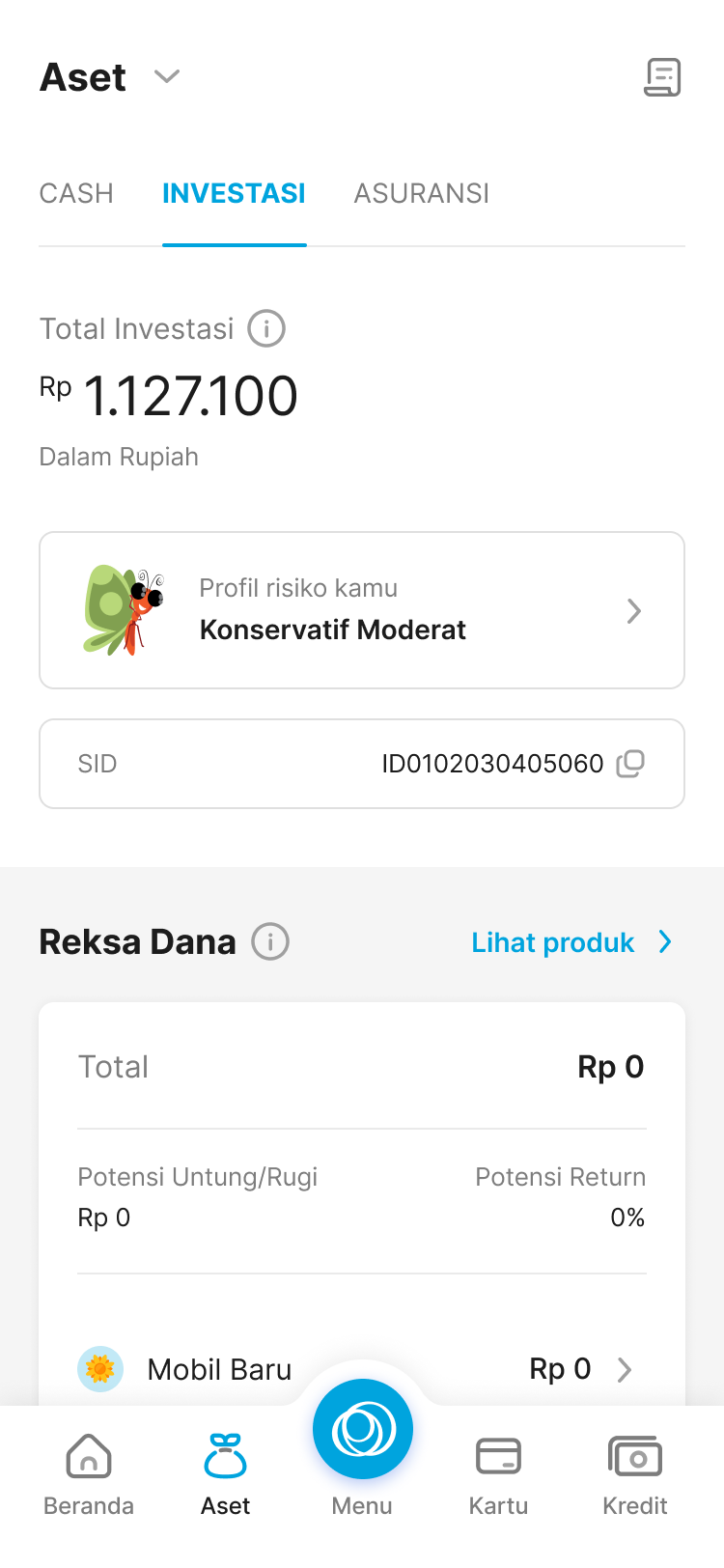Tap the Mobil Baru sunflower thumbnail icon
The width and height of the screenshot is (724, 1568).
(x=99, y=1369)
